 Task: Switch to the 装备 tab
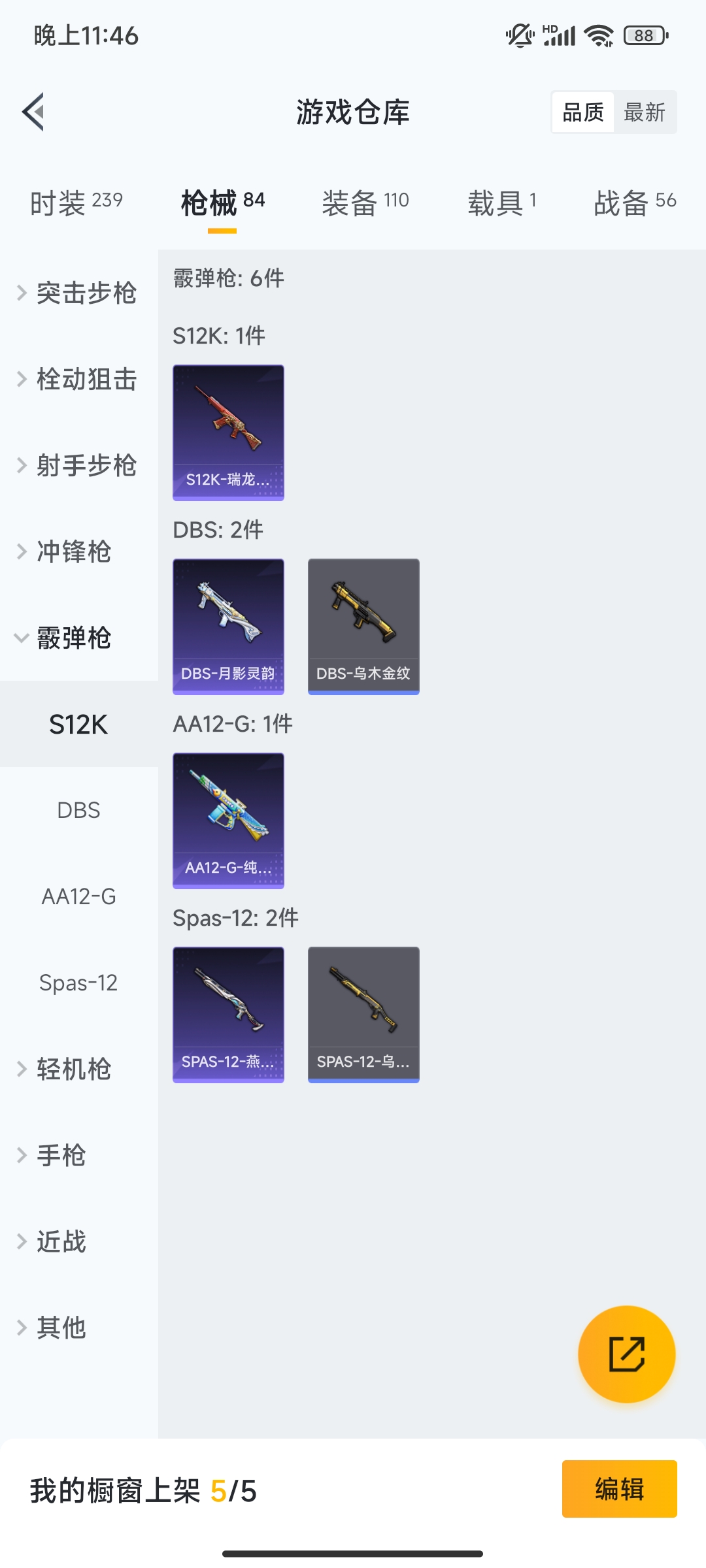365,203
